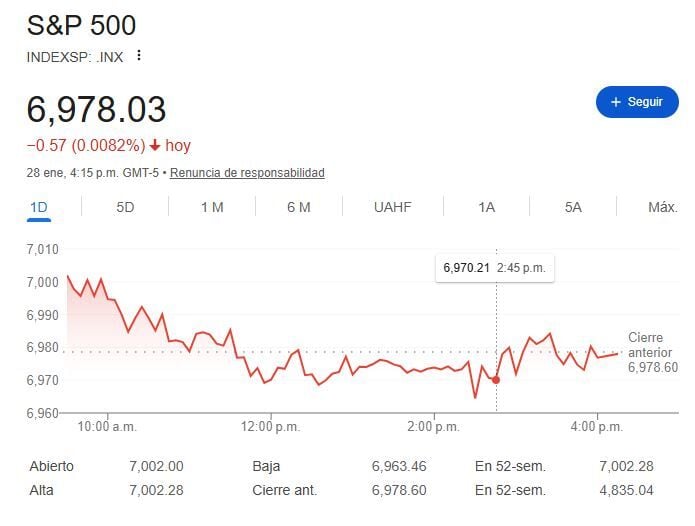The image size is (695, 526).
Task: Open the Renuncia de responsabilidad link
Action: [x=247, y=173]
